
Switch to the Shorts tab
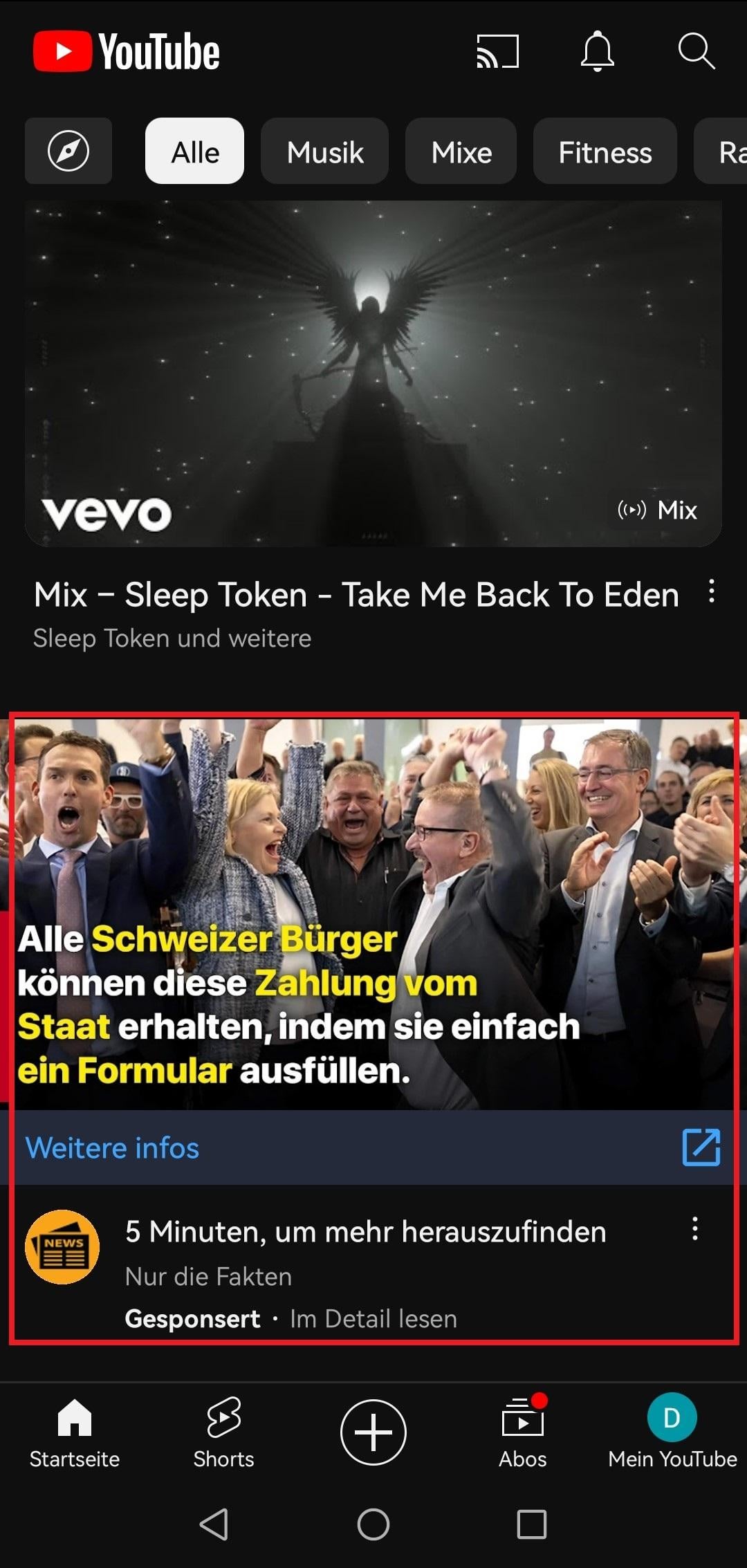click(x=223, y=1433)
